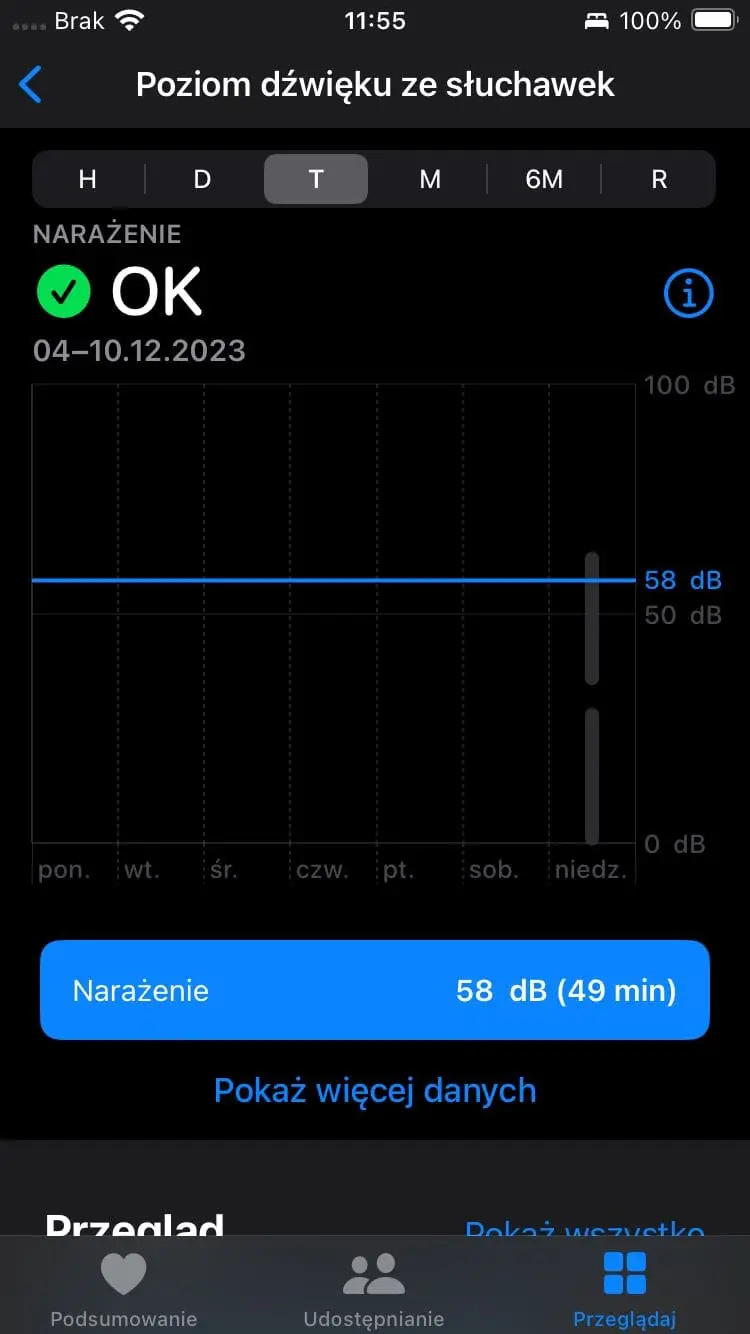Tap the battery indicator in status bar
The image size is (750, 1334).
[x=716, y=18]
